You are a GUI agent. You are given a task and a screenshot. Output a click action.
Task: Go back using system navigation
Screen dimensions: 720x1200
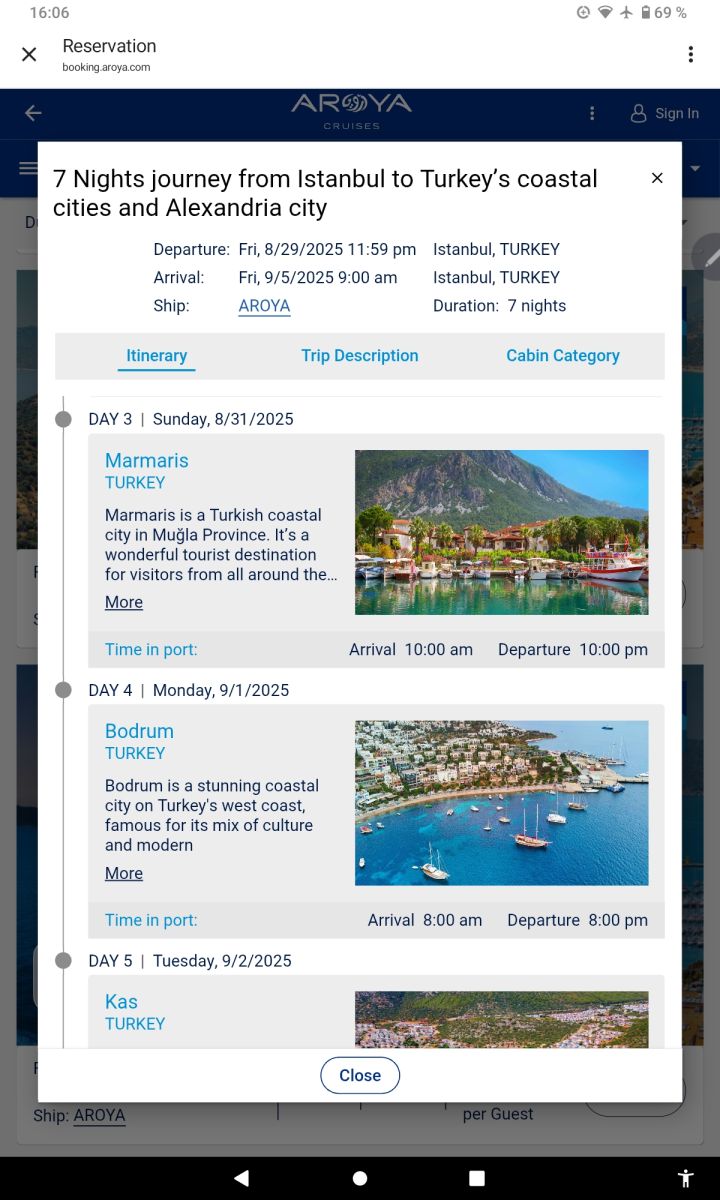(241, 1178)
